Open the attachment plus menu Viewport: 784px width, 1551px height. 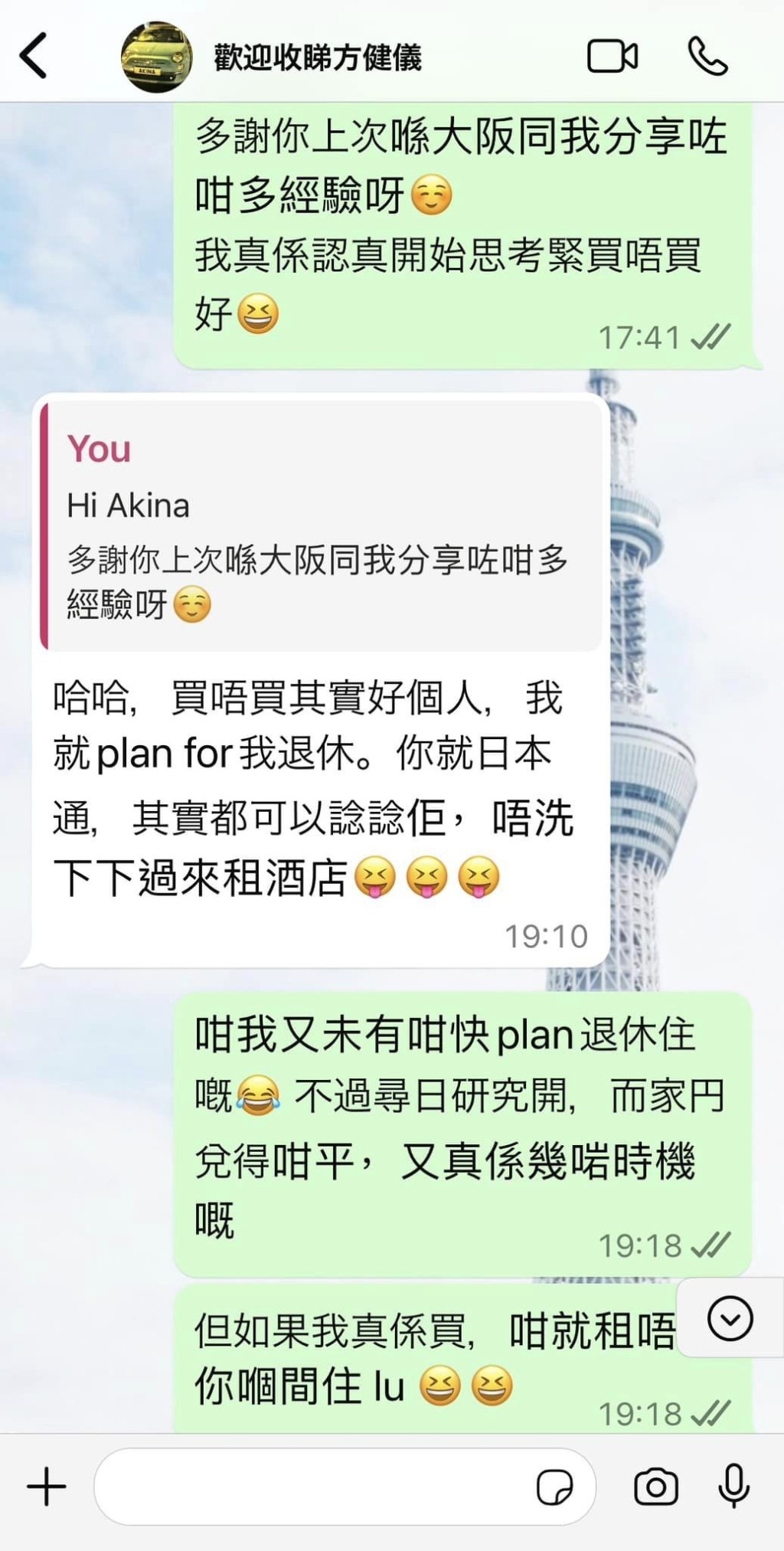click(46, 1487)
